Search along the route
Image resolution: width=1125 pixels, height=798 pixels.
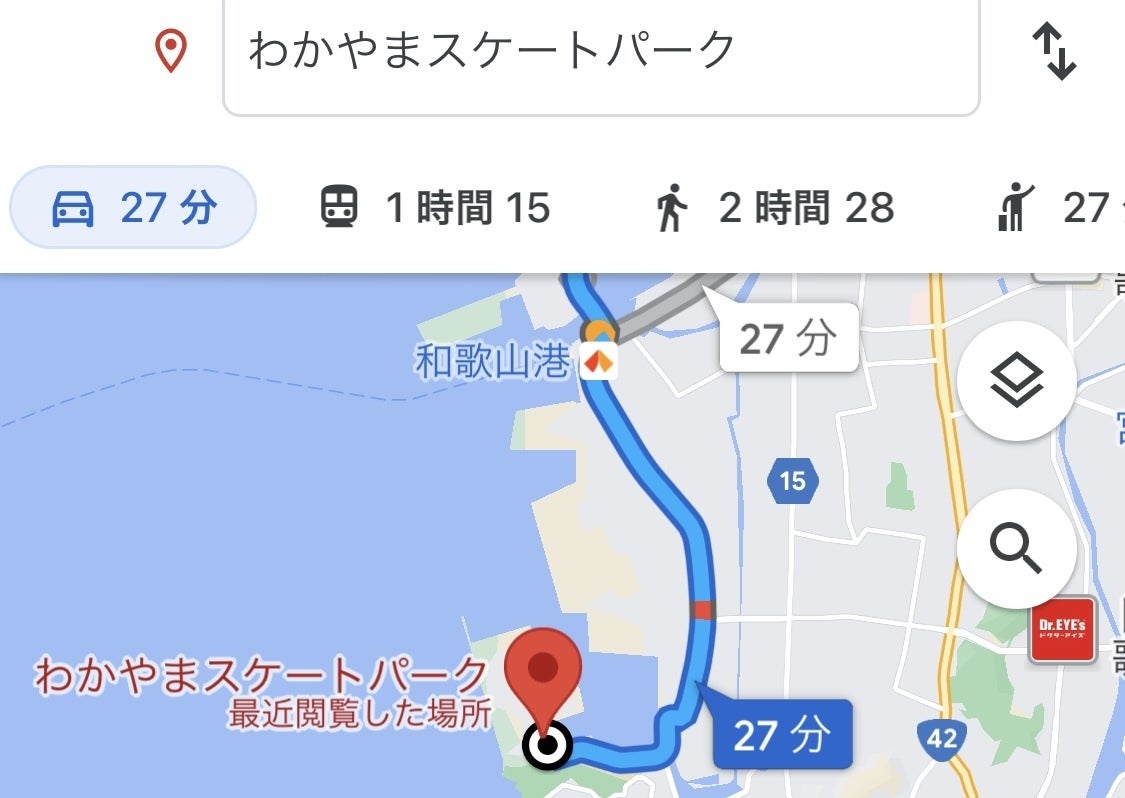[1016, 548]
